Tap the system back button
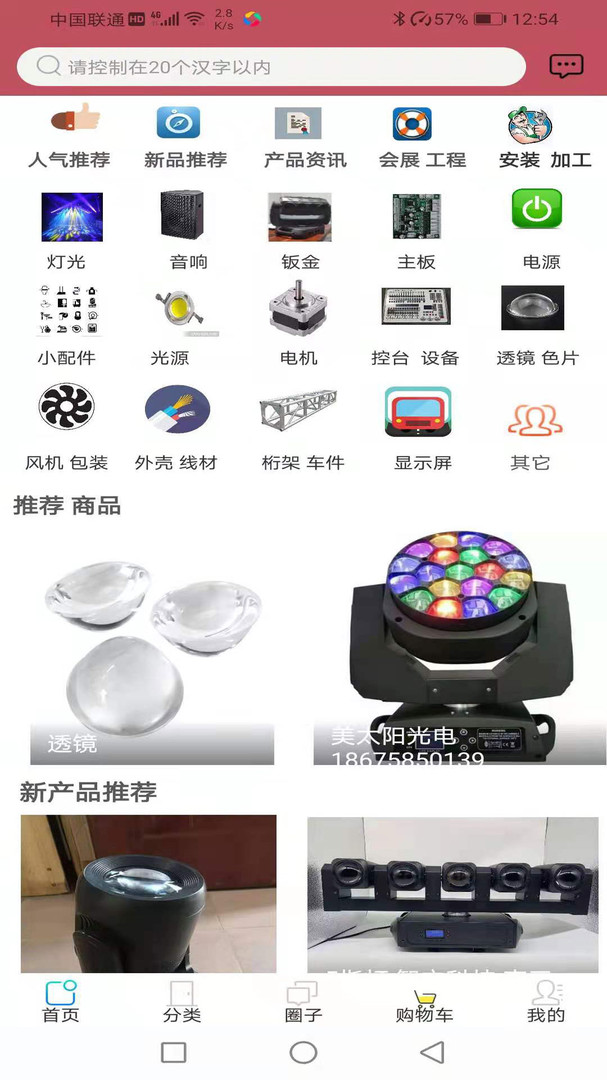 [432, 1052]
